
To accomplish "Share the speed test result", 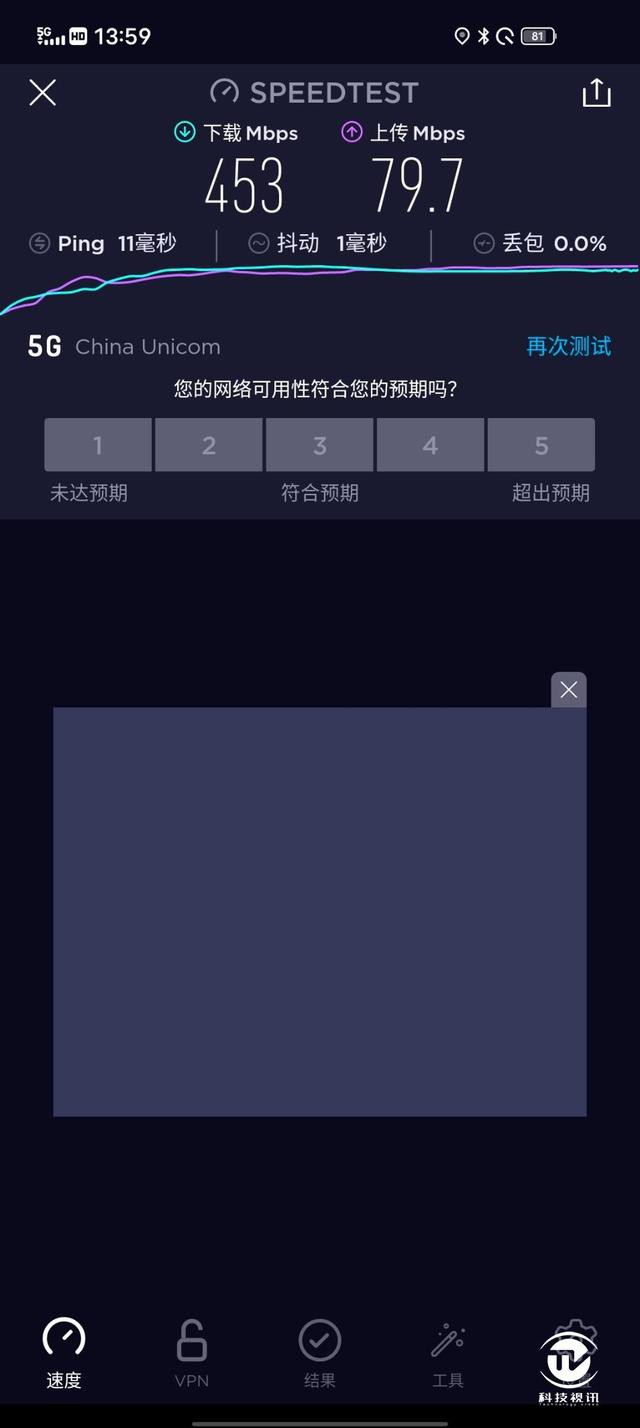I will coord(596,93).
